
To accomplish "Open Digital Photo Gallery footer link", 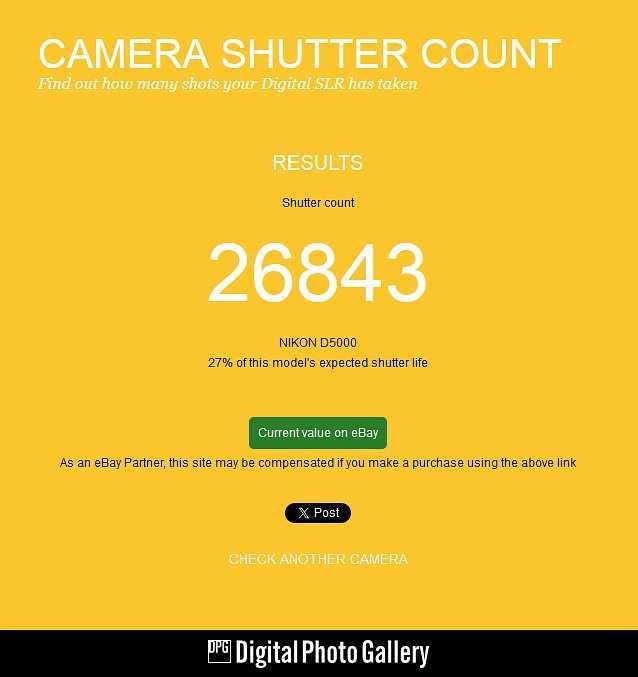I will point(318,653).
